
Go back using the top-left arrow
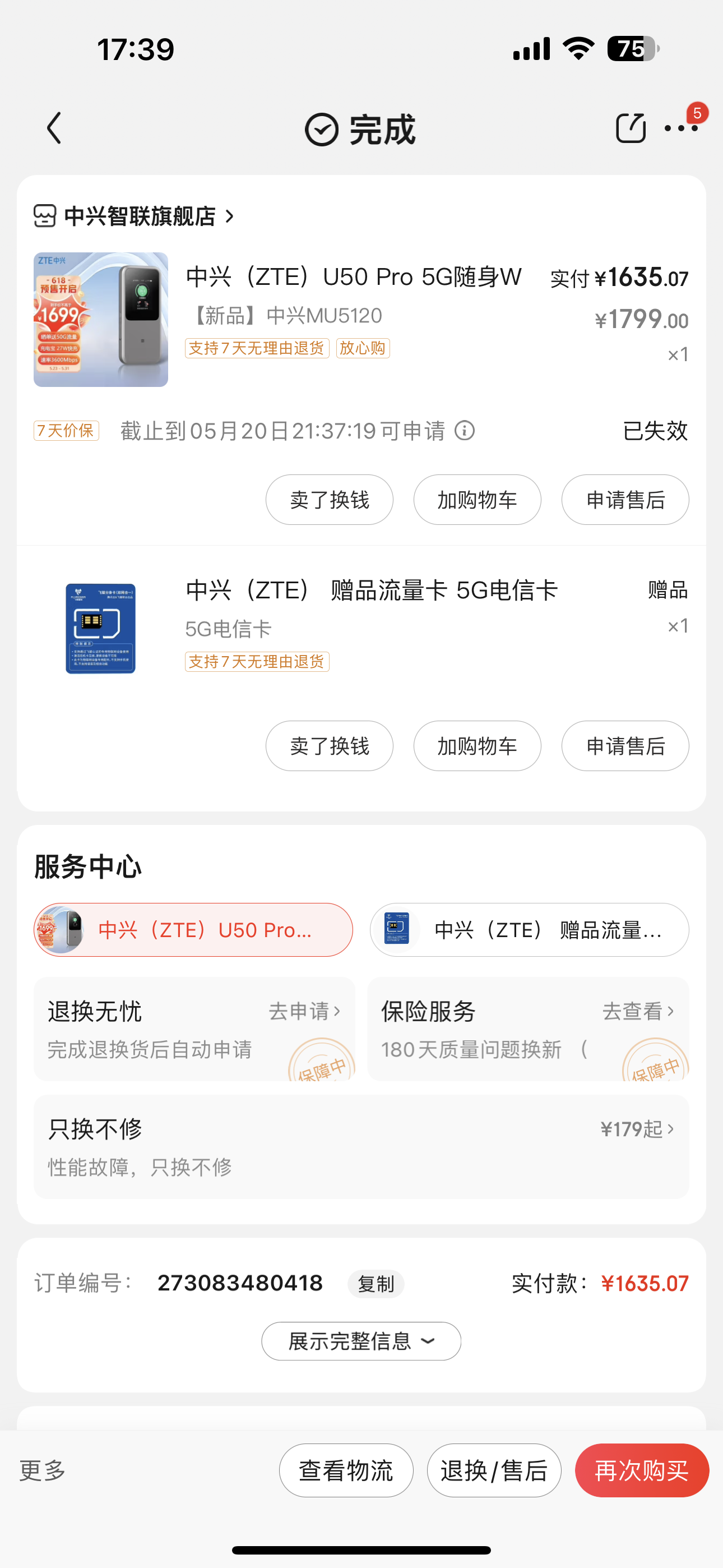(x=54, y=128)
